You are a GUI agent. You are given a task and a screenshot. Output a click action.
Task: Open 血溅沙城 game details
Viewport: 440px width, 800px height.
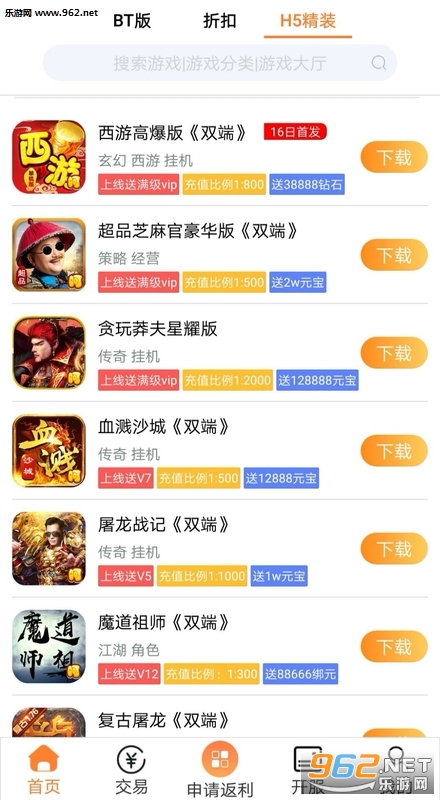164,427
